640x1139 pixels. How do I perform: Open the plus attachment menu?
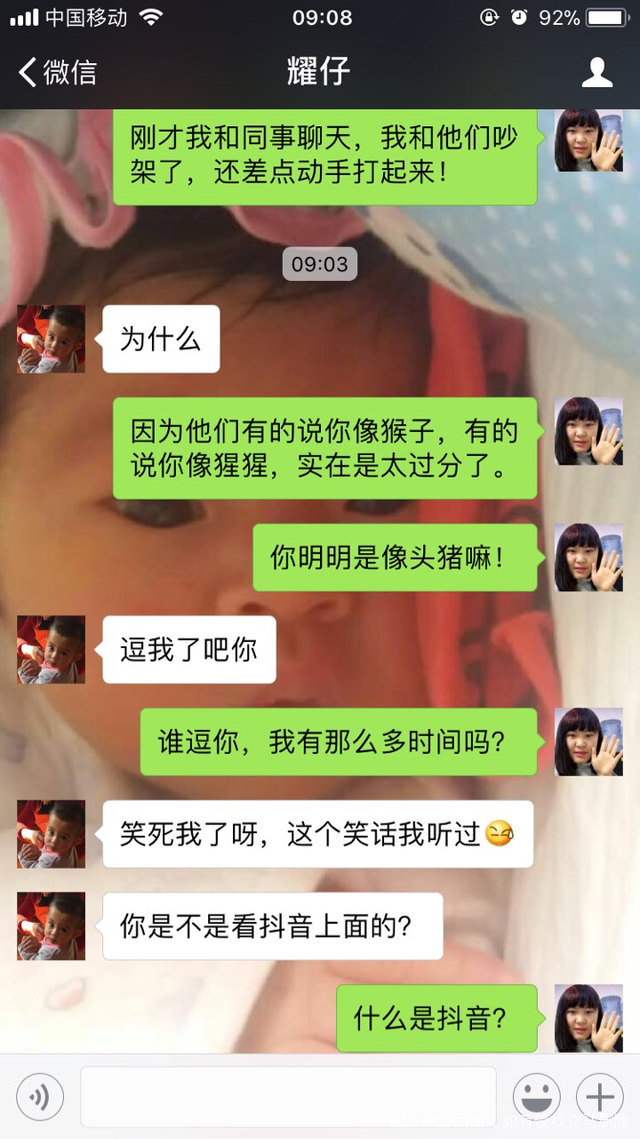point(600,1097)
